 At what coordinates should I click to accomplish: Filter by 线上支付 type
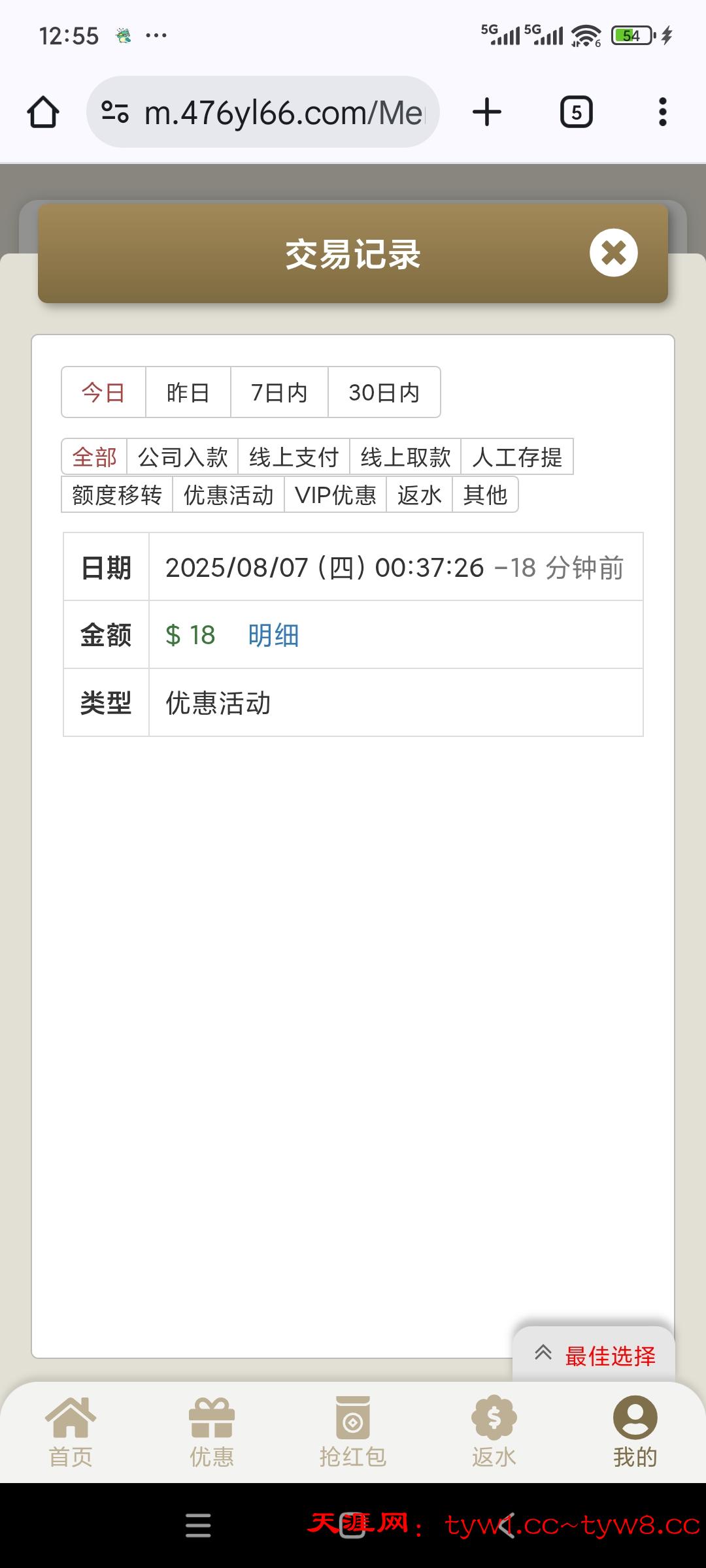coord(294,457)
